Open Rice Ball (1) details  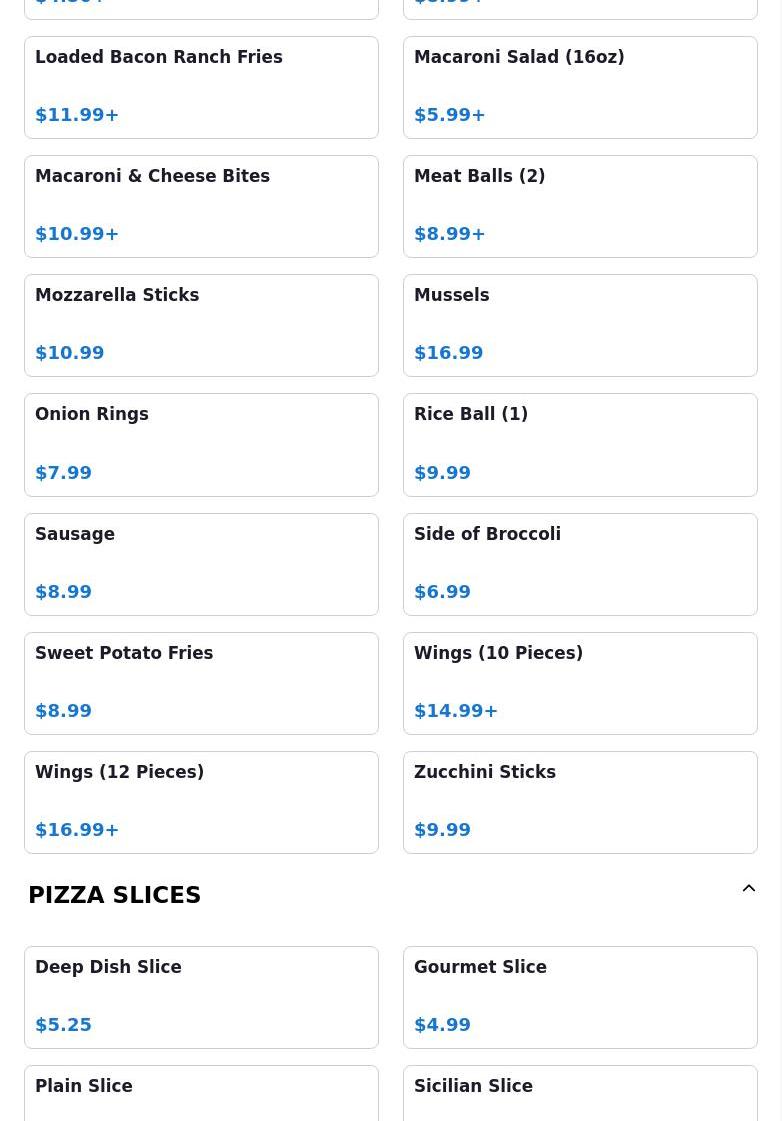(x=580, y=444)
